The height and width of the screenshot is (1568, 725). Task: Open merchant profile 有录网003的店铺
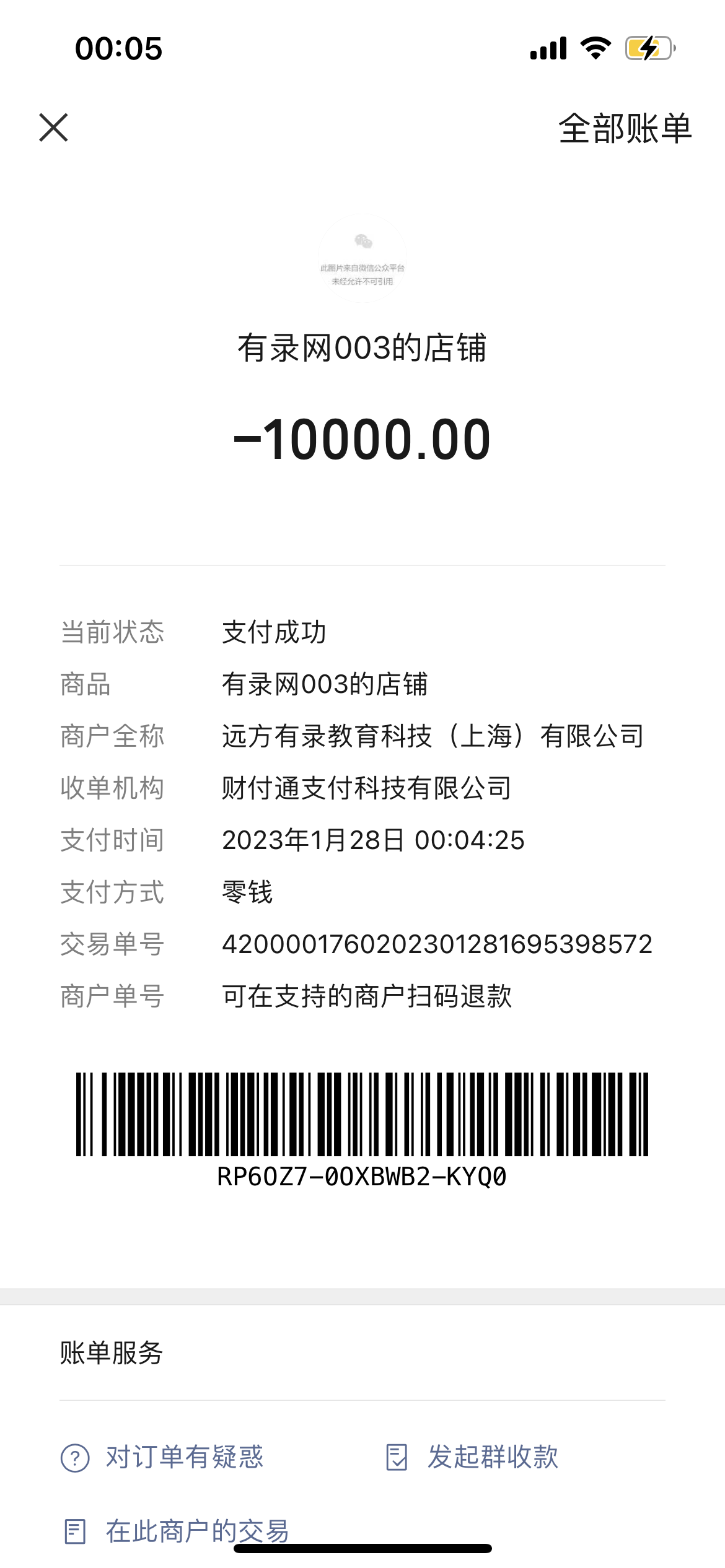(x=362, y=347)
